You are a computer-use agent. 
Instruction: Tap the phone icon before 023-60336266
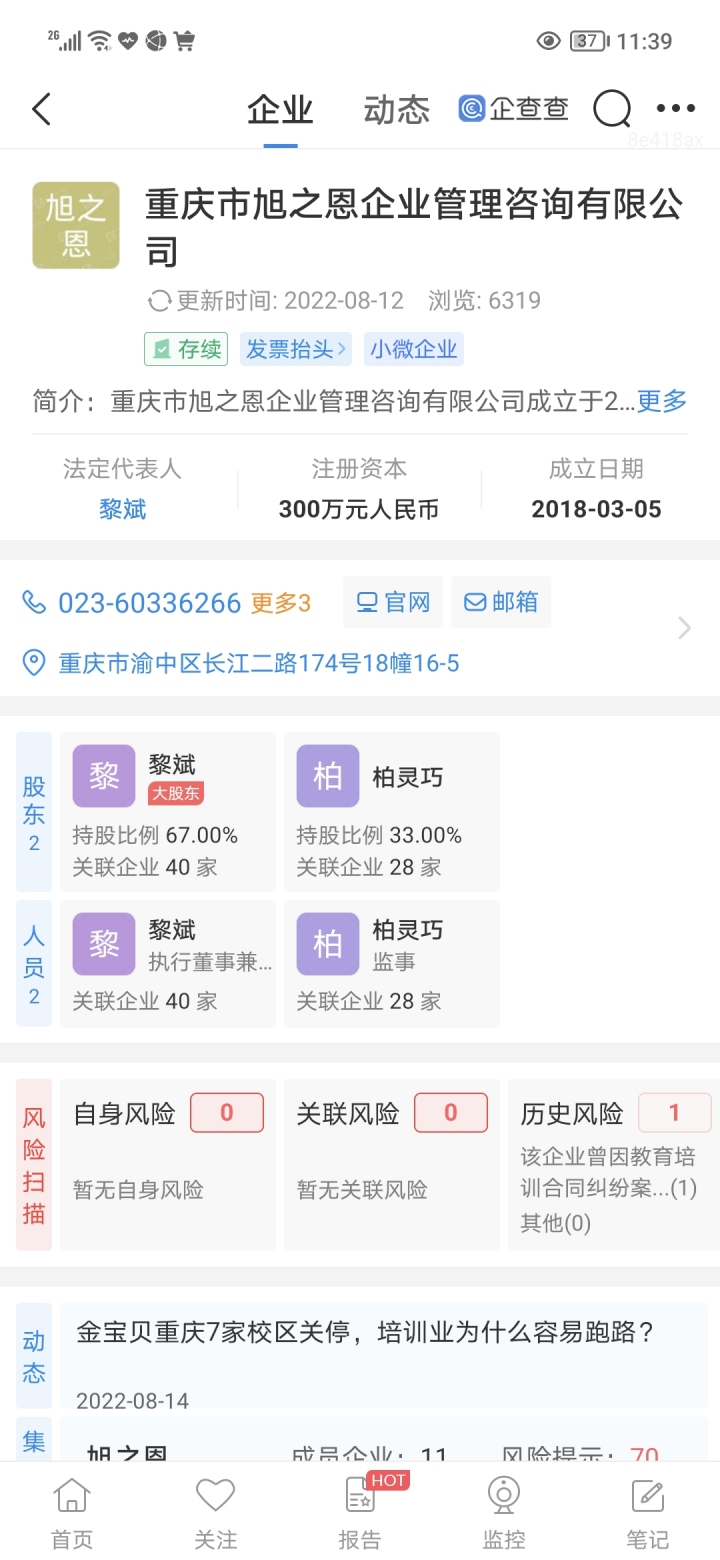point(34,602)
